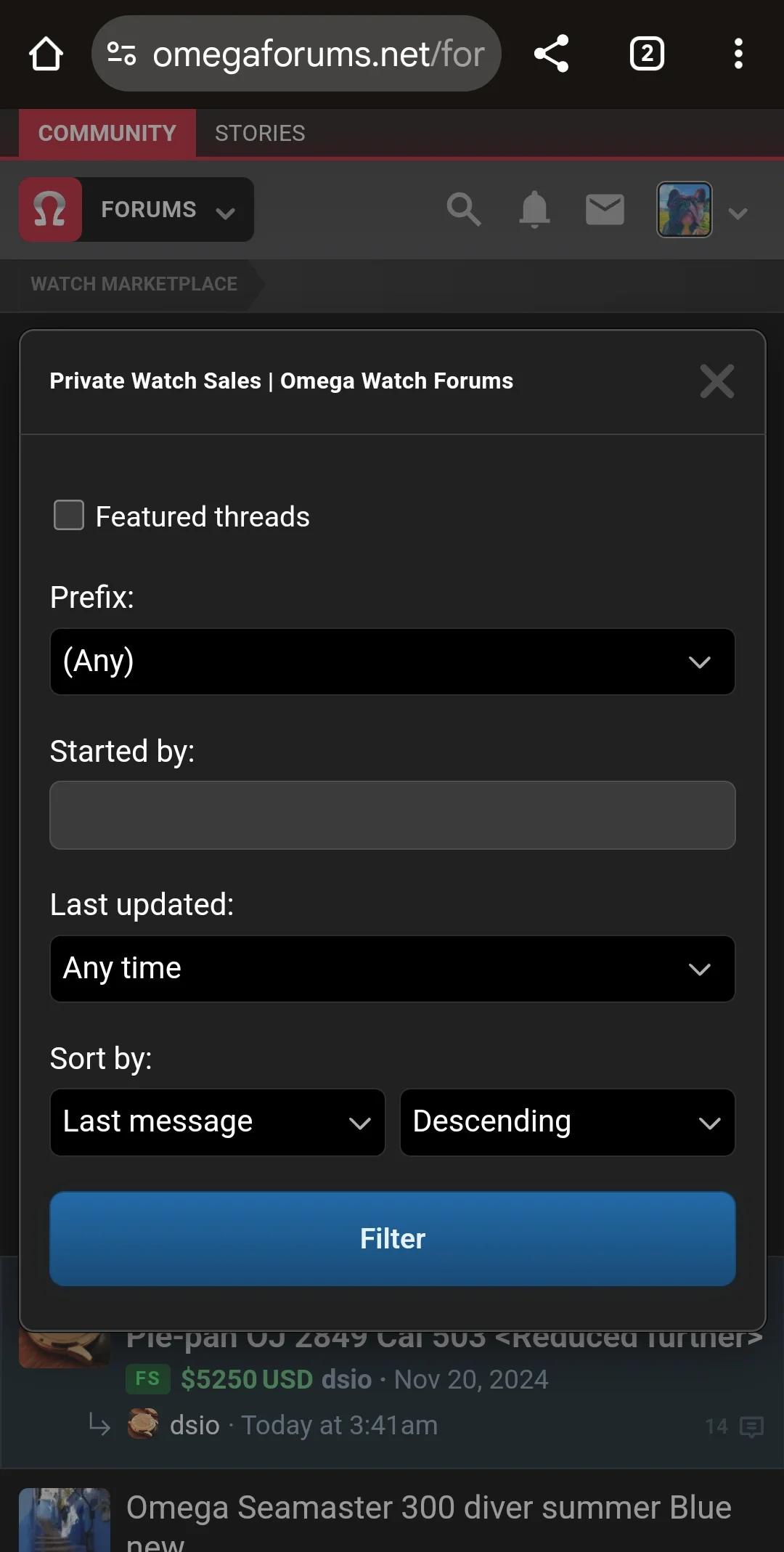View the open browser tabs
Image resolution: width=784 pixels, height=1552 pixels.
(646, 54)
